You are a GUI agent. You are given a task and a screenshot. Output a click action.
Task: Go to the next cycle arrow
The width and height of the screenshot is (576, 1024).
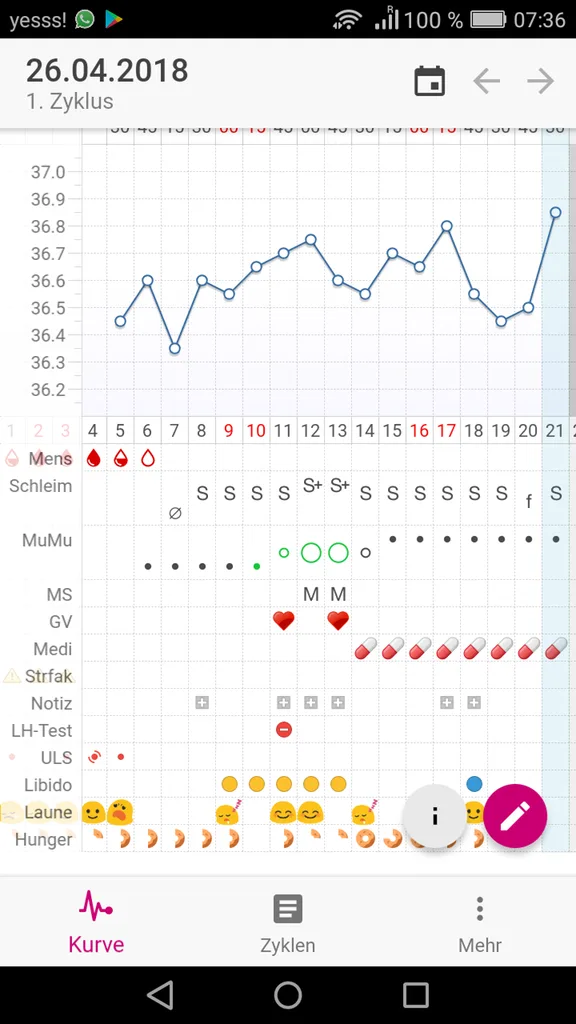coord(541,82)
